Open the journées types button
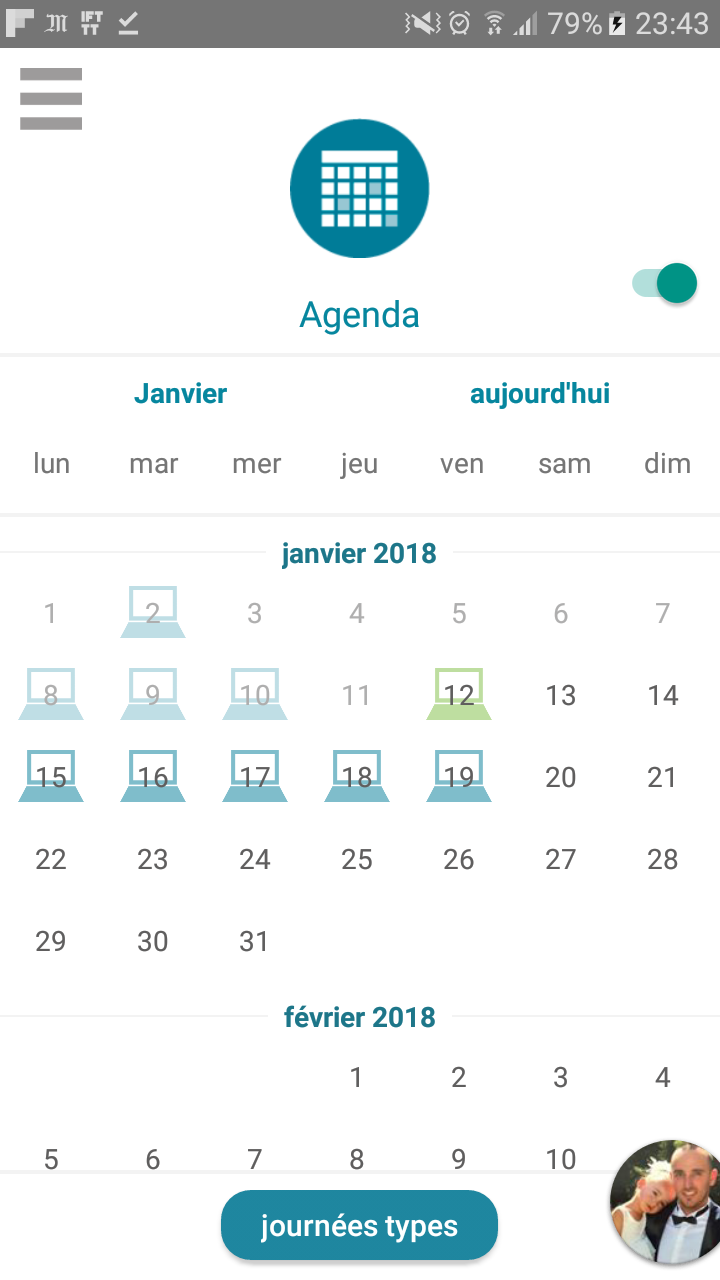The height and width of the screenshot is (1280, 720). click(359, 1226)
